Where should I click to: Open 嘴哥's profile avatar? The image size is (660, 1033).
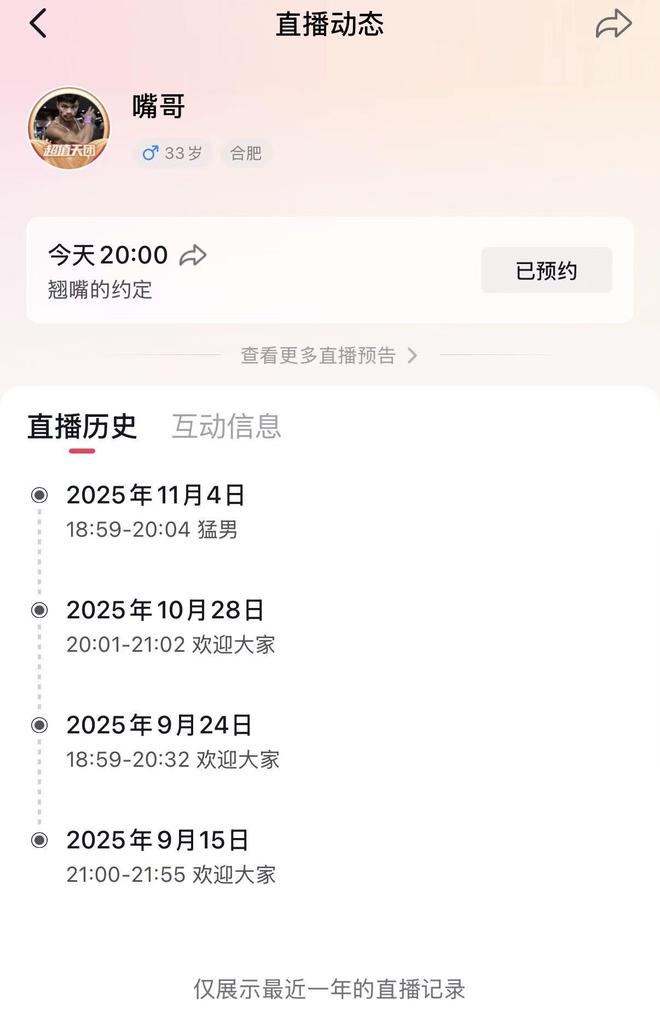point(68,128)
